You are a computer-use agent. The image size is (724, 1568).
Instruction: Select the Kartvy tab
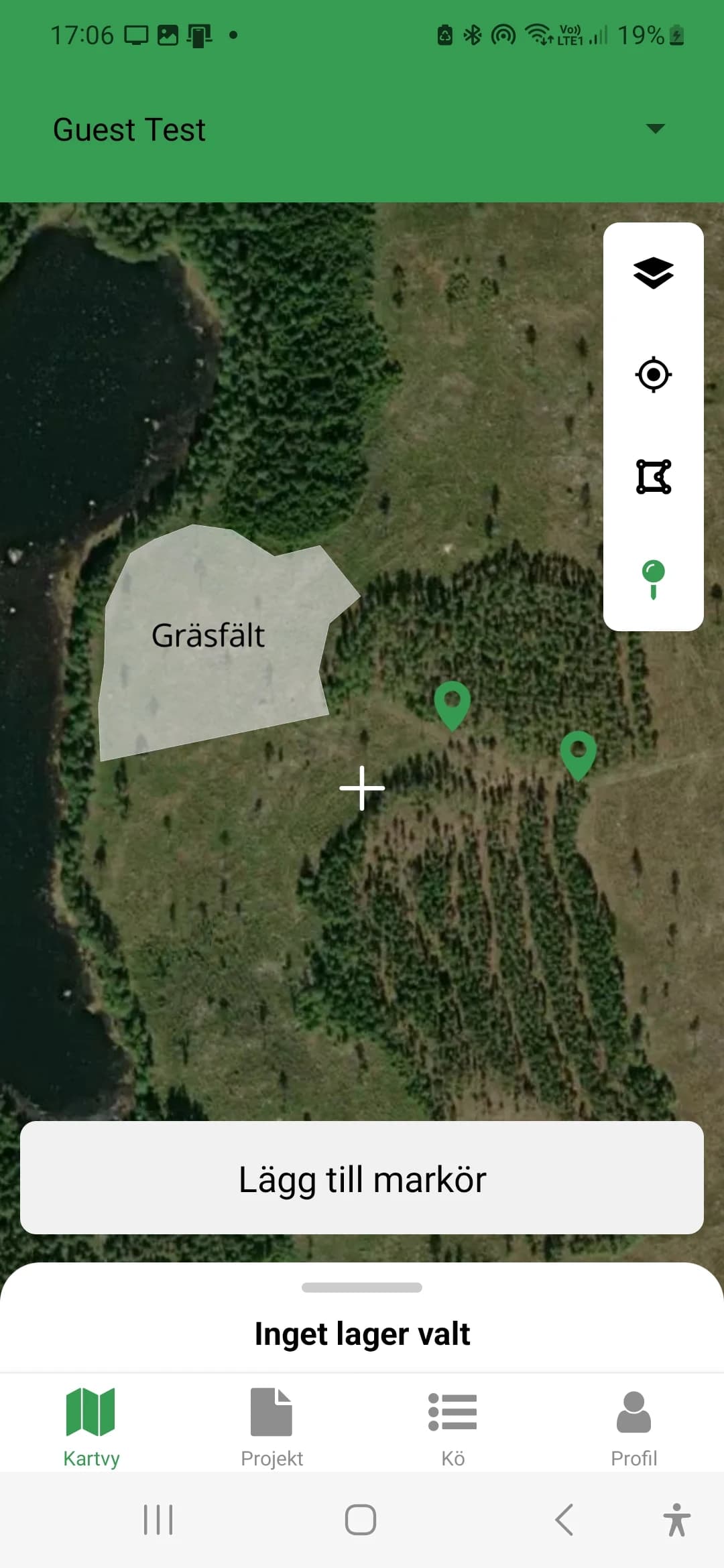pos(90,1427)
